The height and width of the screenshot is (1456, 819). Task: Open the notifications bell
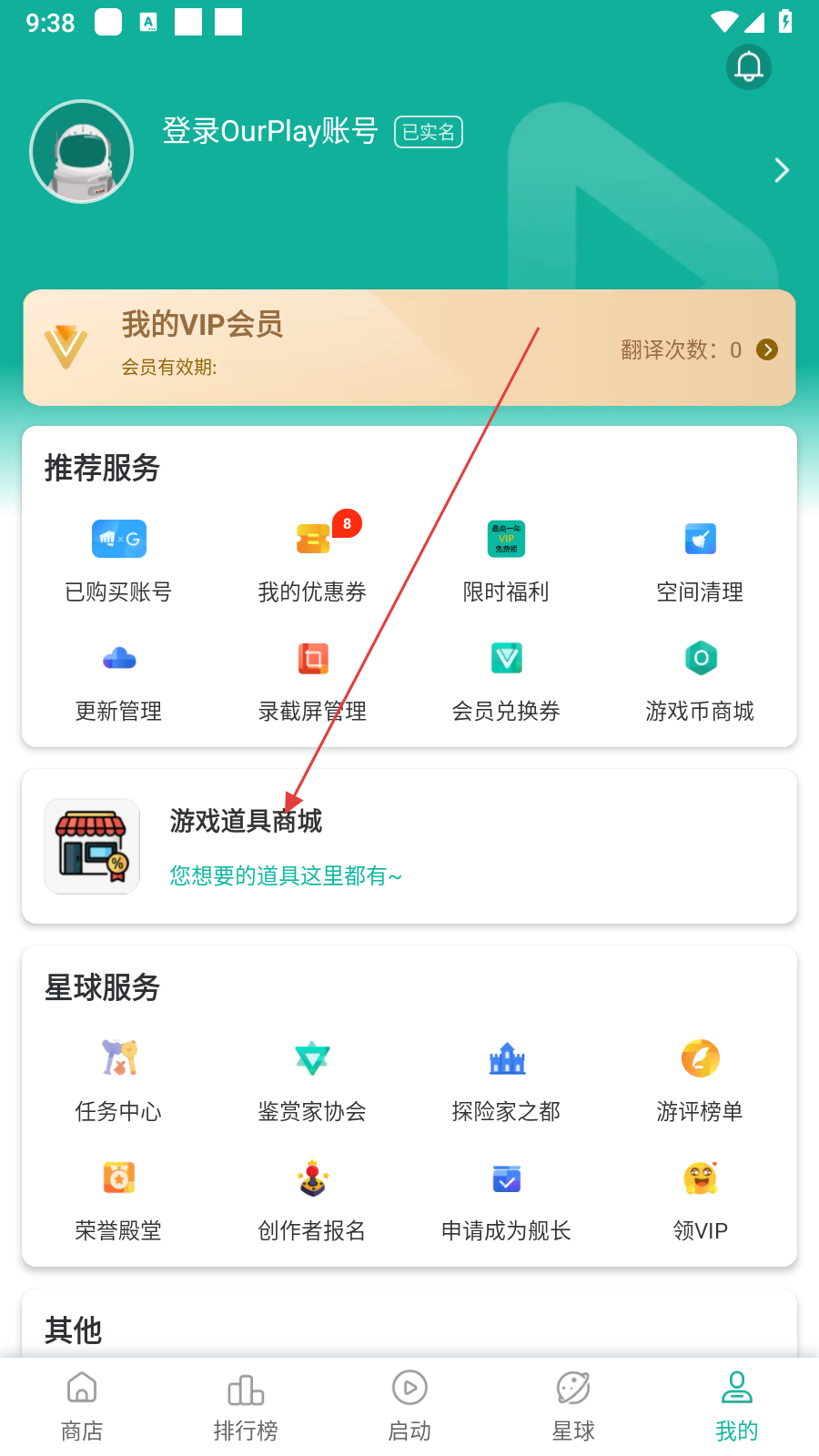coord(749,67)
